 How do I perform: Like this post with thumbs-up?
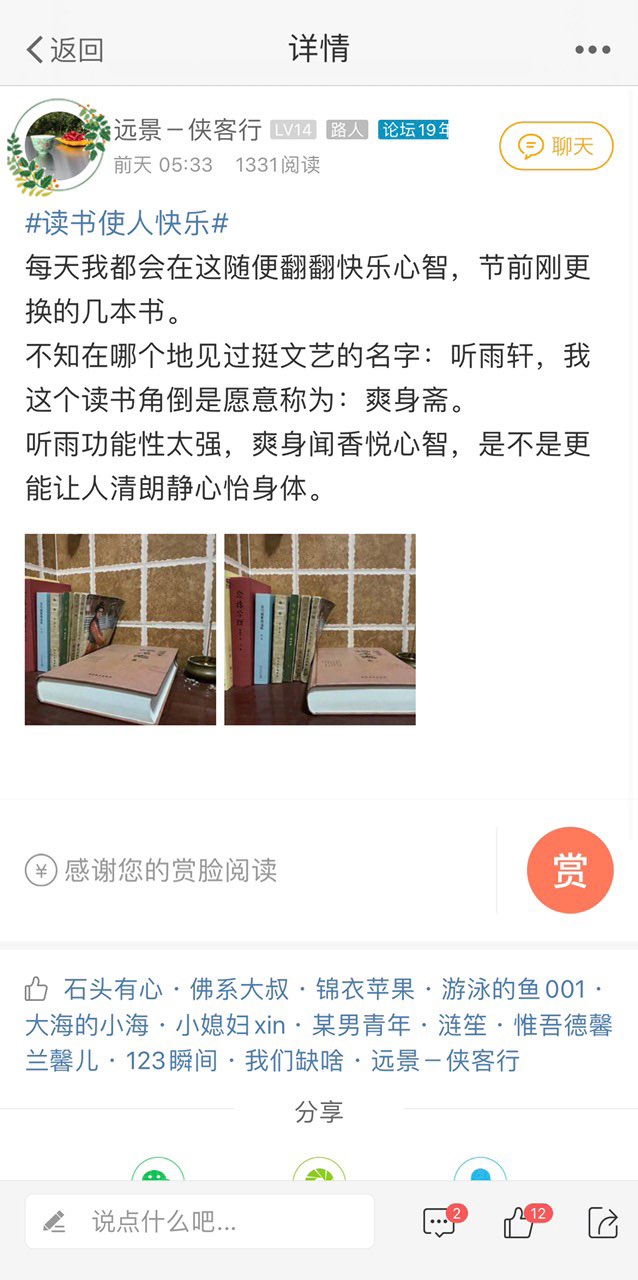520,1222
